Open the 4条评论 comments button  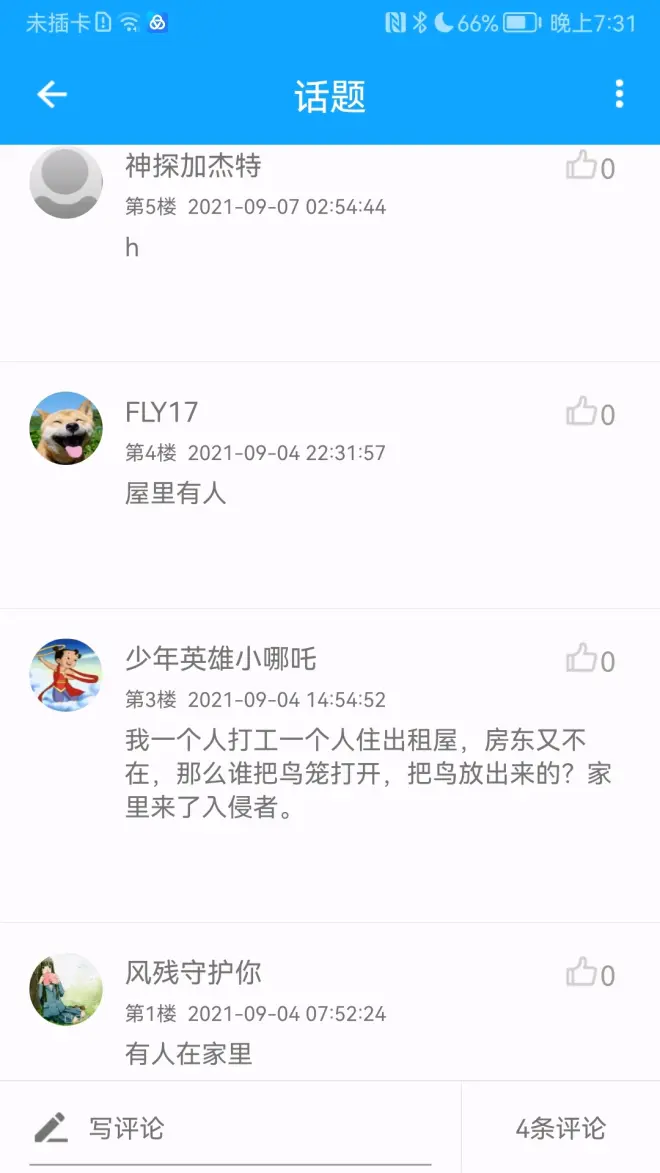pos(560,1129)
